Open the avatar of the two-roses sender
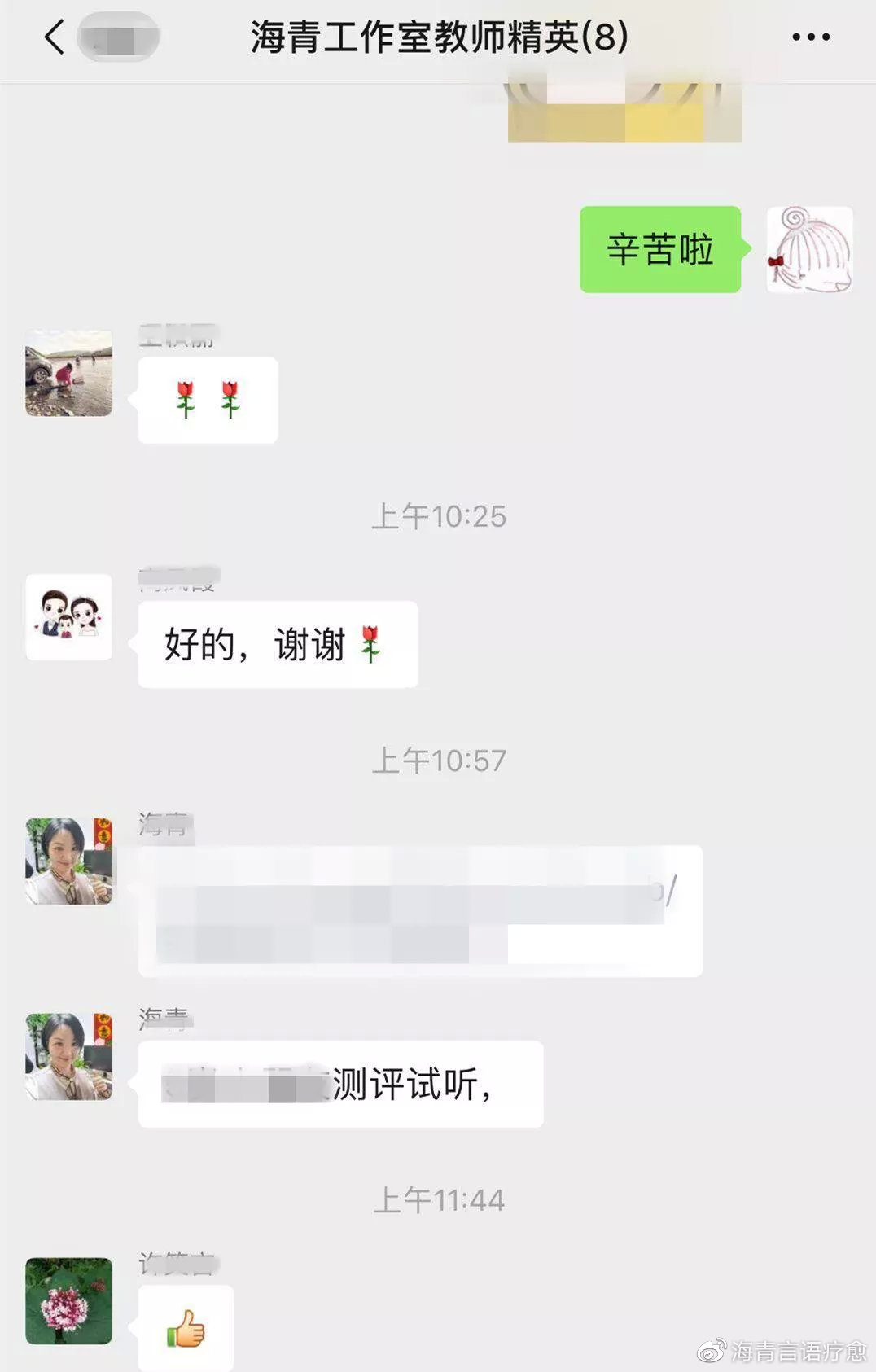Viewport: 876px width, 1372px height. pyautogui.click(x=69, y=373)
